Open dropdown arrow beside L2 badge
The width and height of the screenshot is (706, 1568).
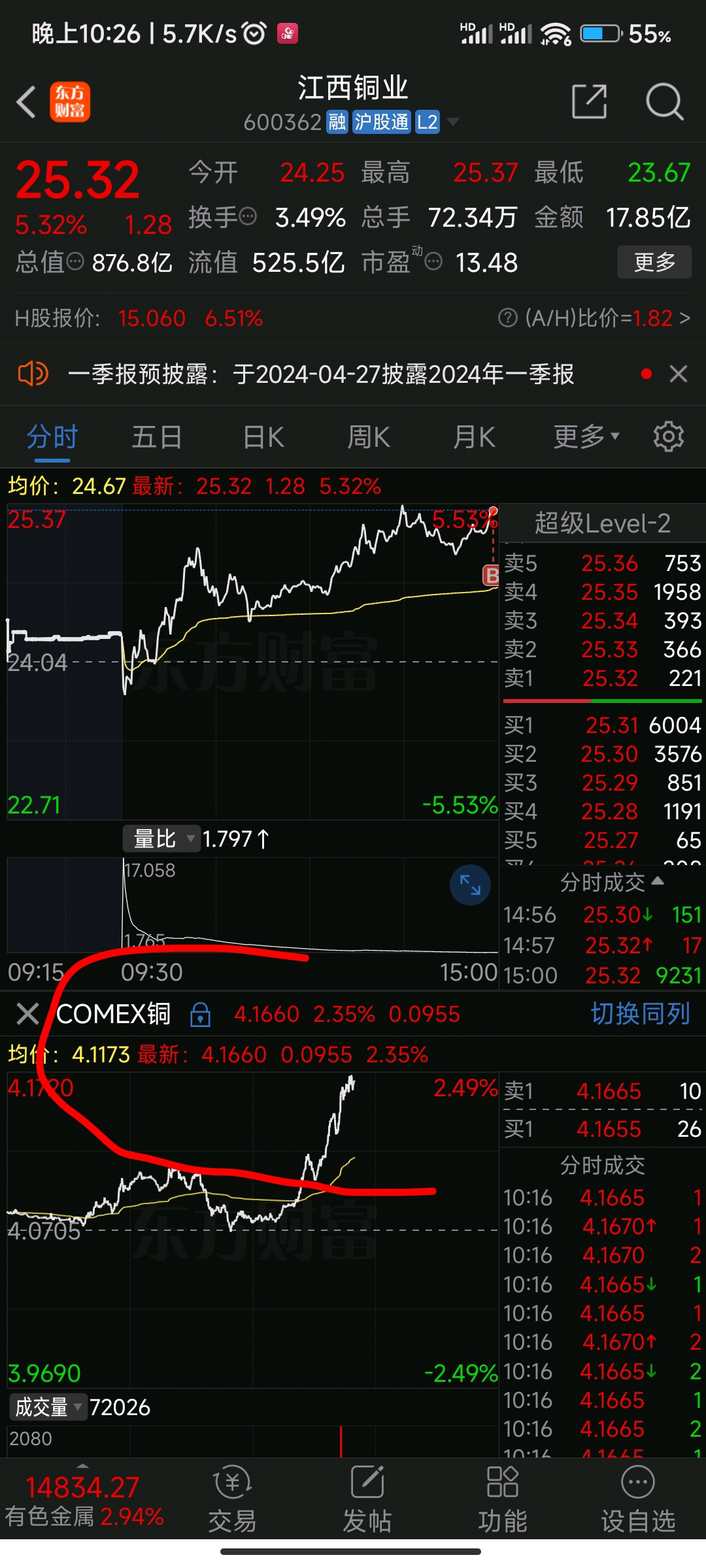point(452,122)
